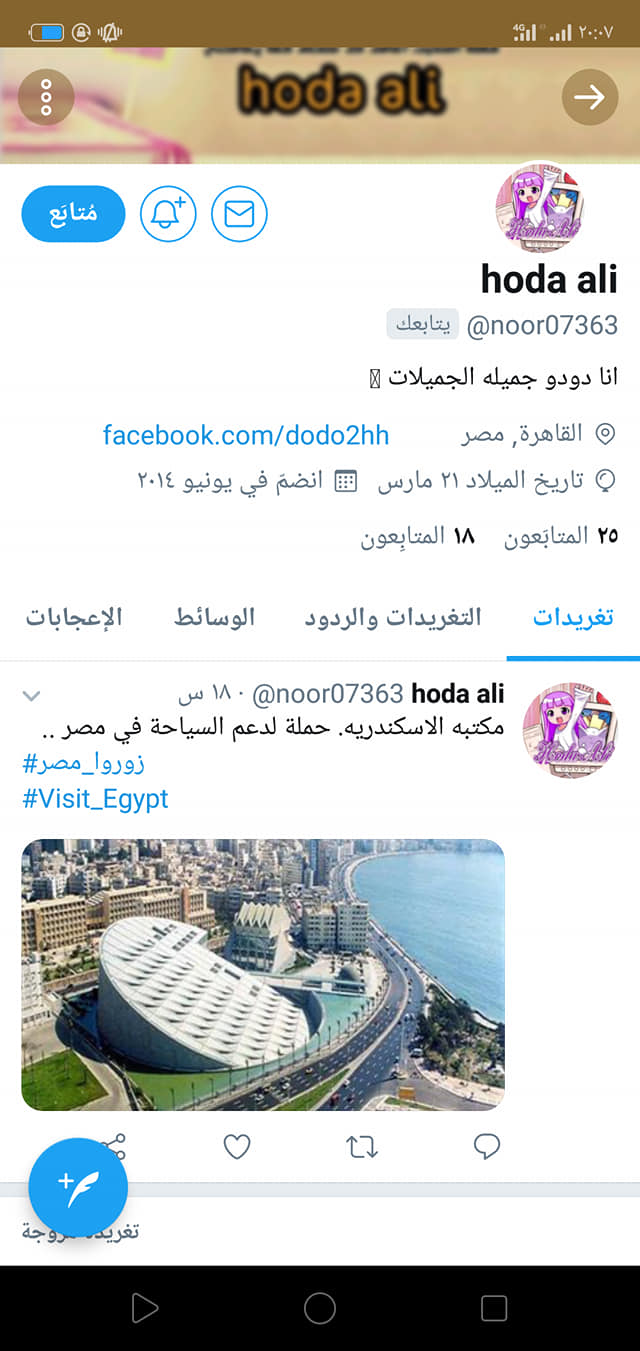Switch to the الوسائط media tab
This screenshot has height=1351, width=640.
pos(215,617)
